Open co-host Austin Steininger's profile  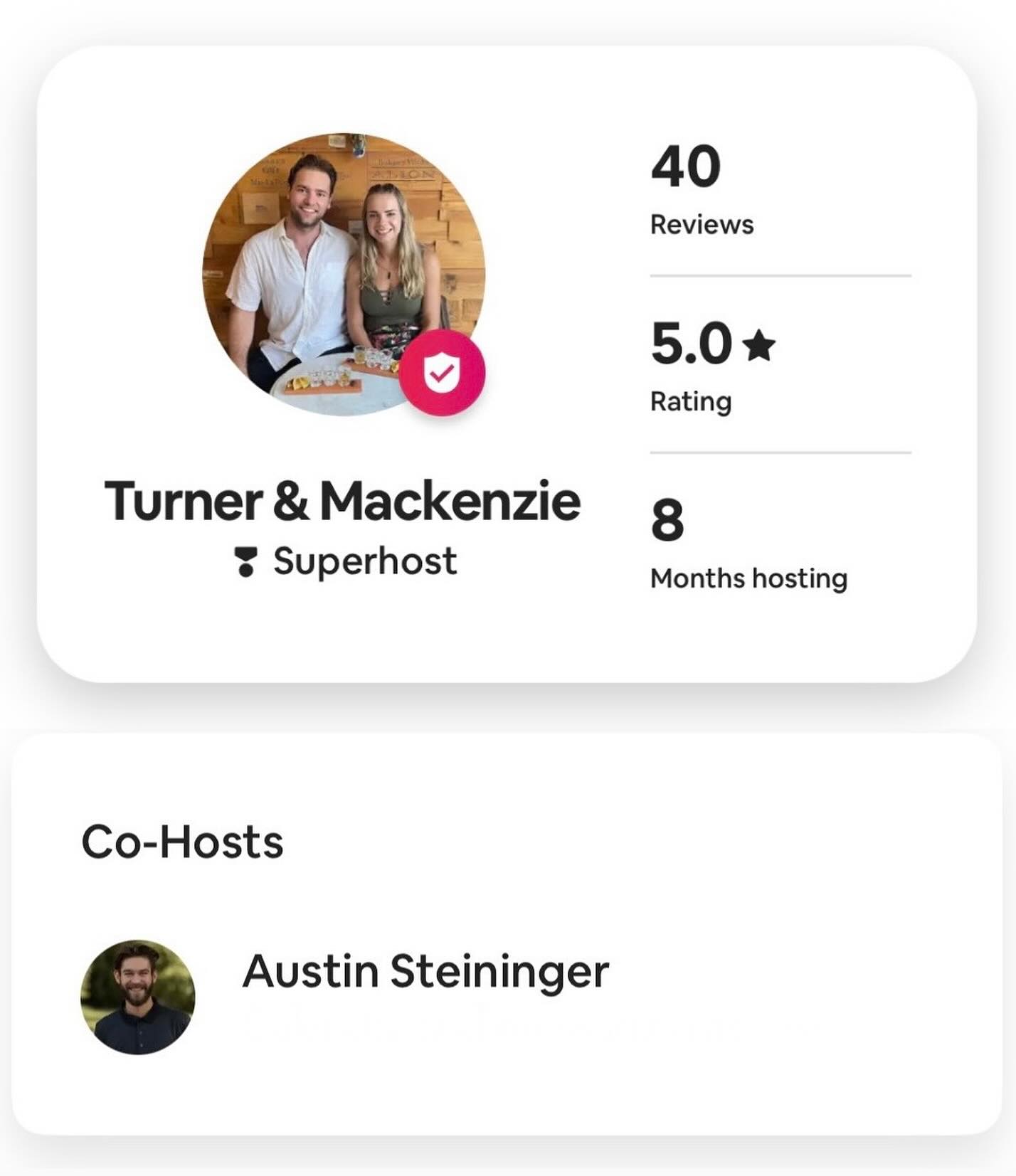(x=425, y=972)
